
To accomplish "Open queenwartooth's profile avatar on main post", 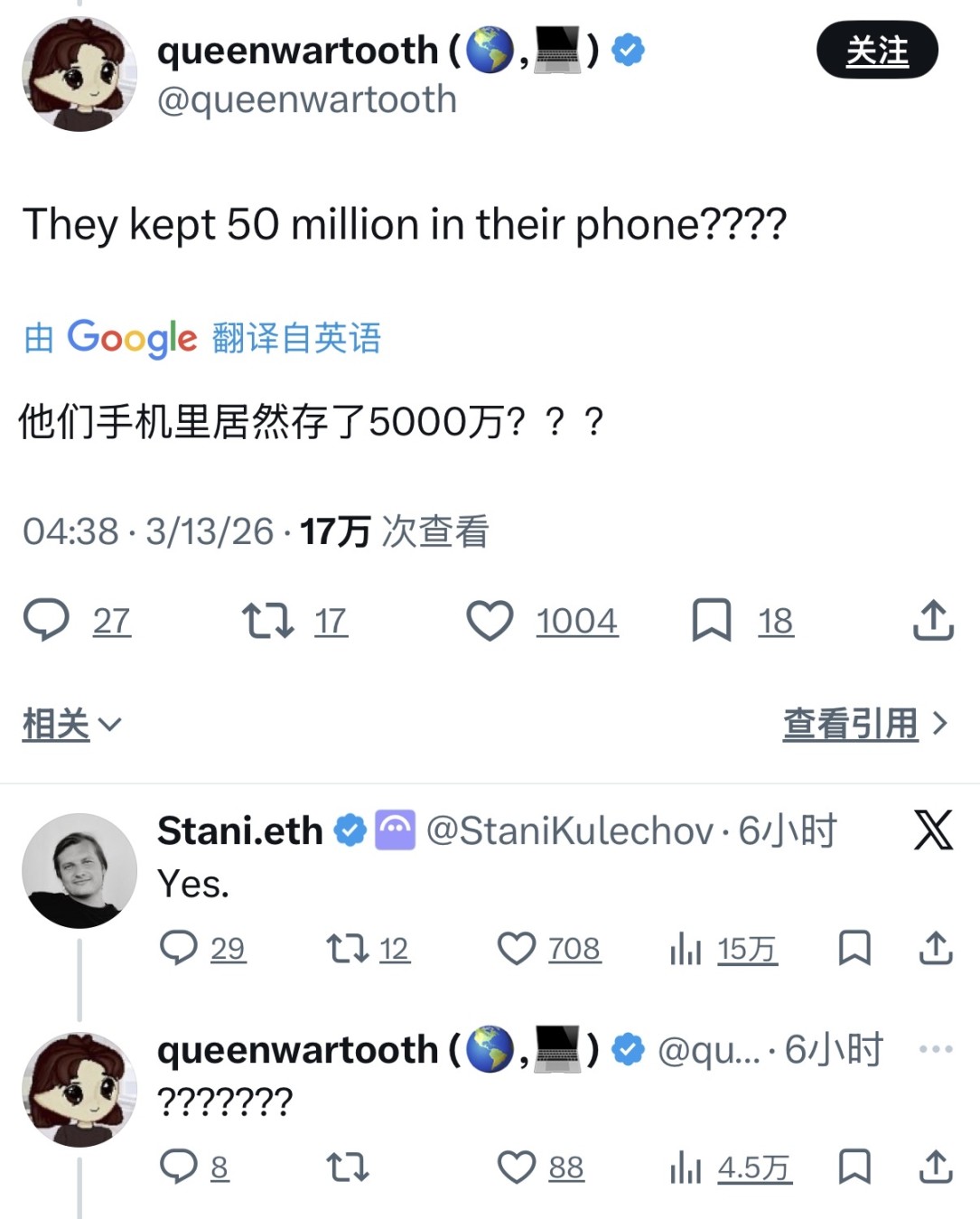I will [x=79, y=75].
